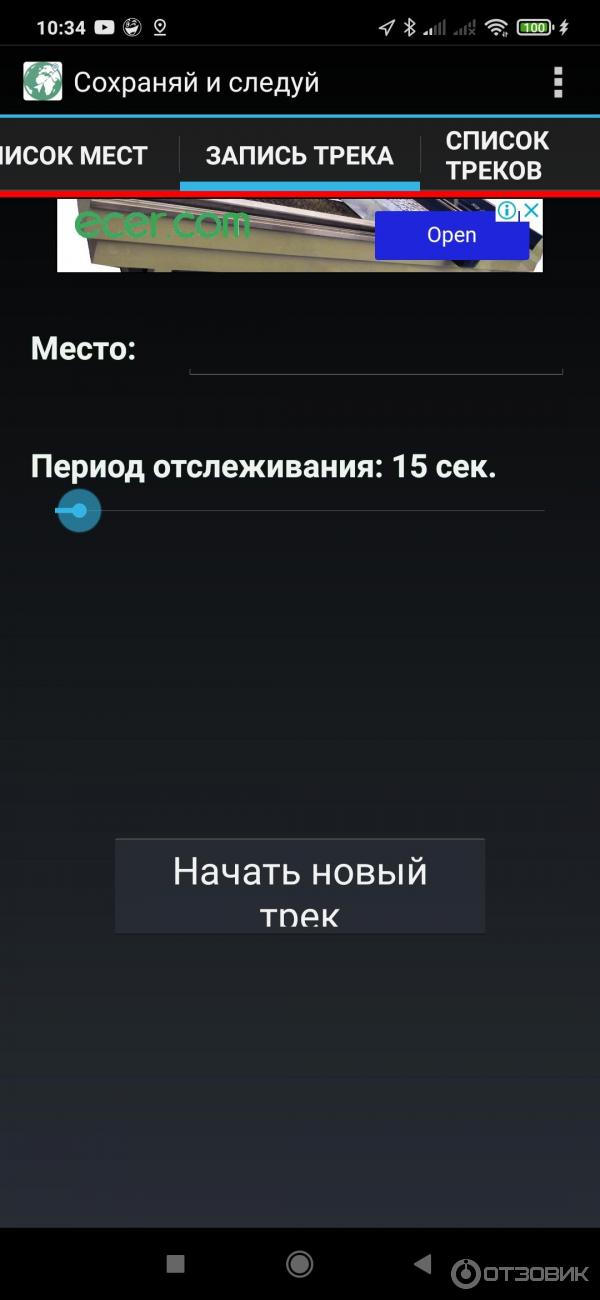Viewport: 600px width, 1300px height.
Task: Close the ad banner
Action: pyautogui.click(x=533, y=211)
